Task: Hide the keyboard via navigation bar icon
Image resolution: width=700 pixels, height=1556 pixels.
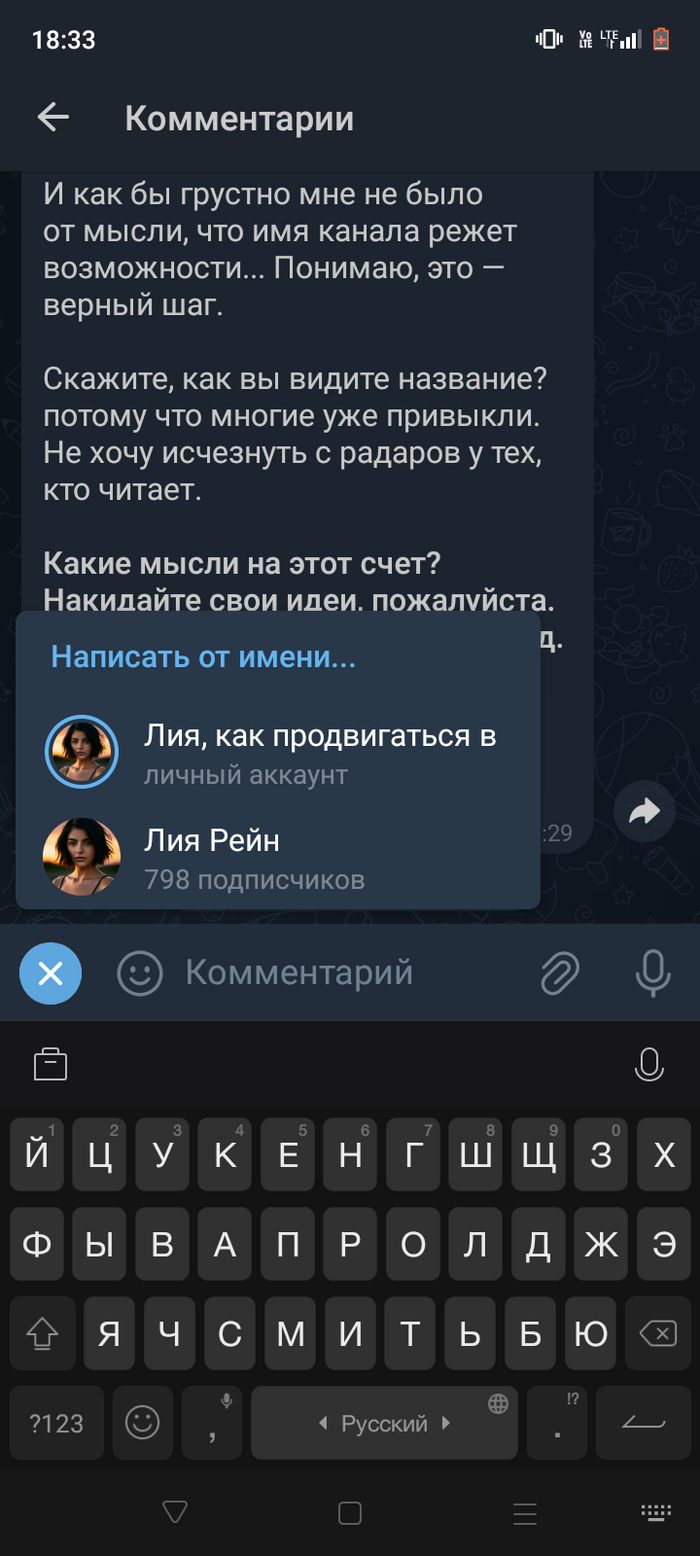Action: point(656,1513)
